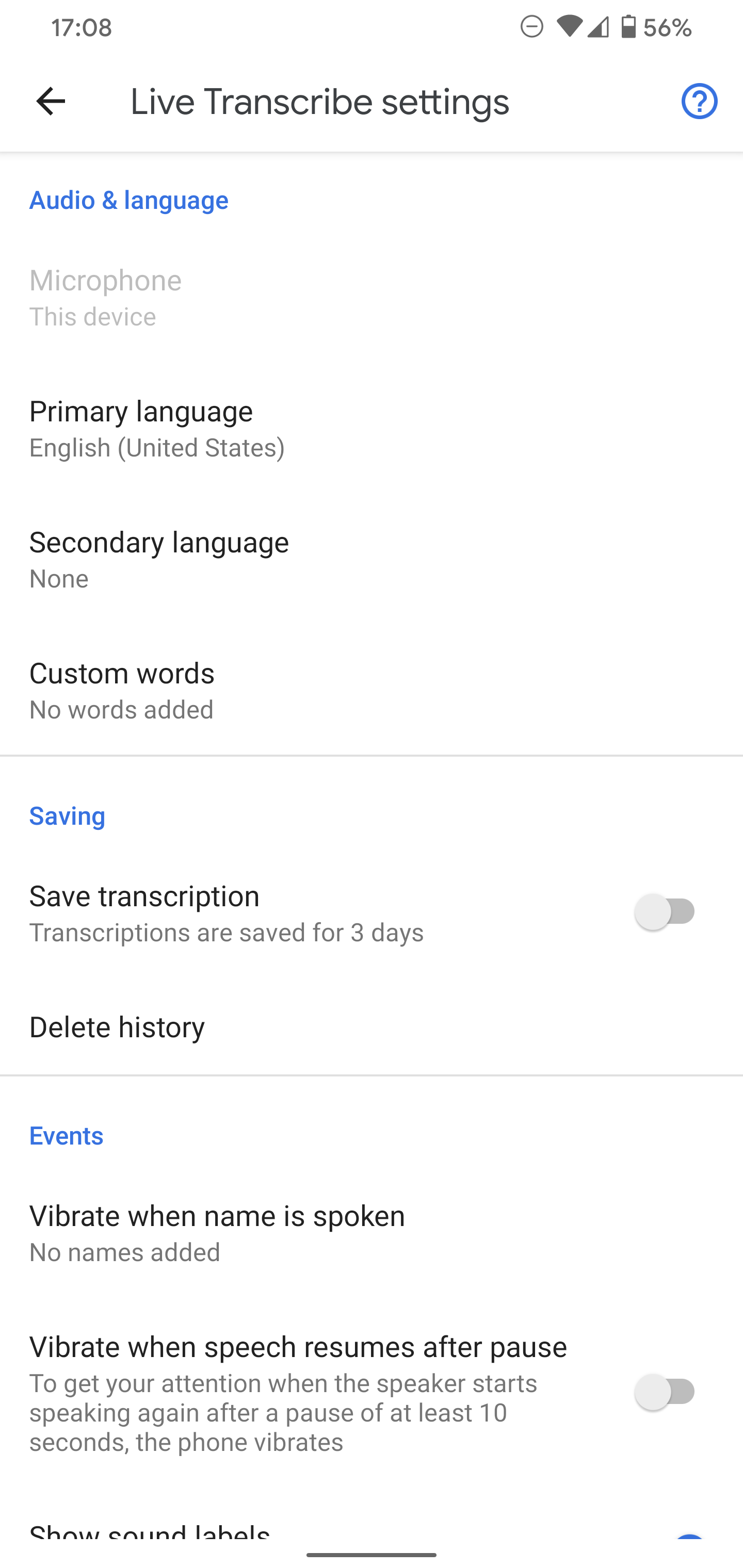Open the help icon
The image size is (743, 1568).
pyautogui.click(x=699, y=101)
